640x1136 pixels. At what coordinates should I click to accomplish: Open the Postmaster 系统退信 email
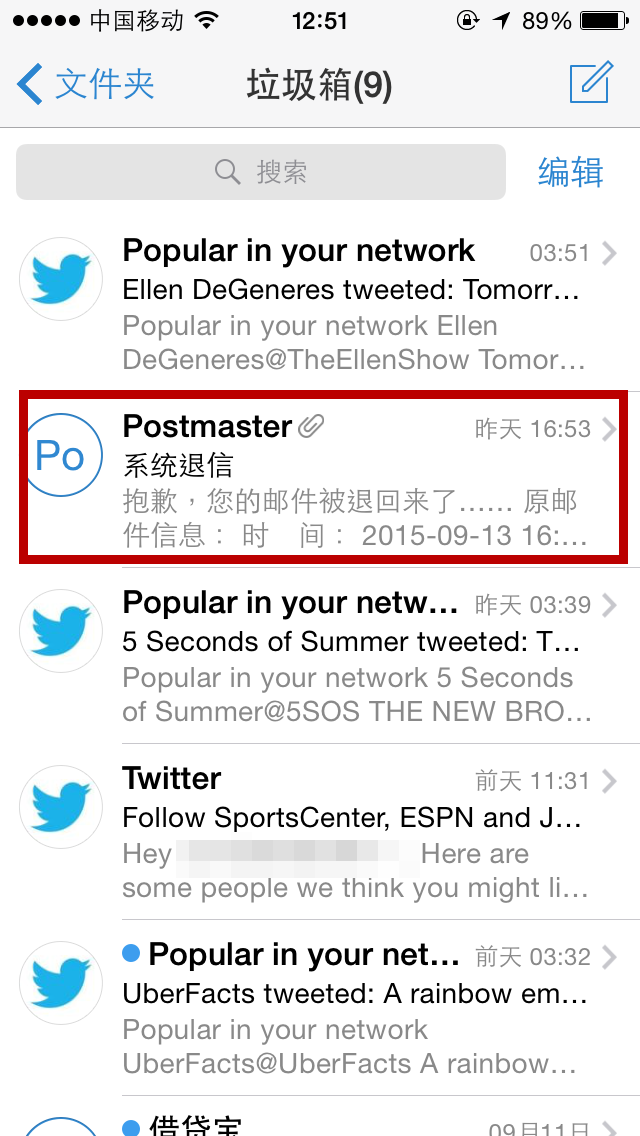pos(350,478)
